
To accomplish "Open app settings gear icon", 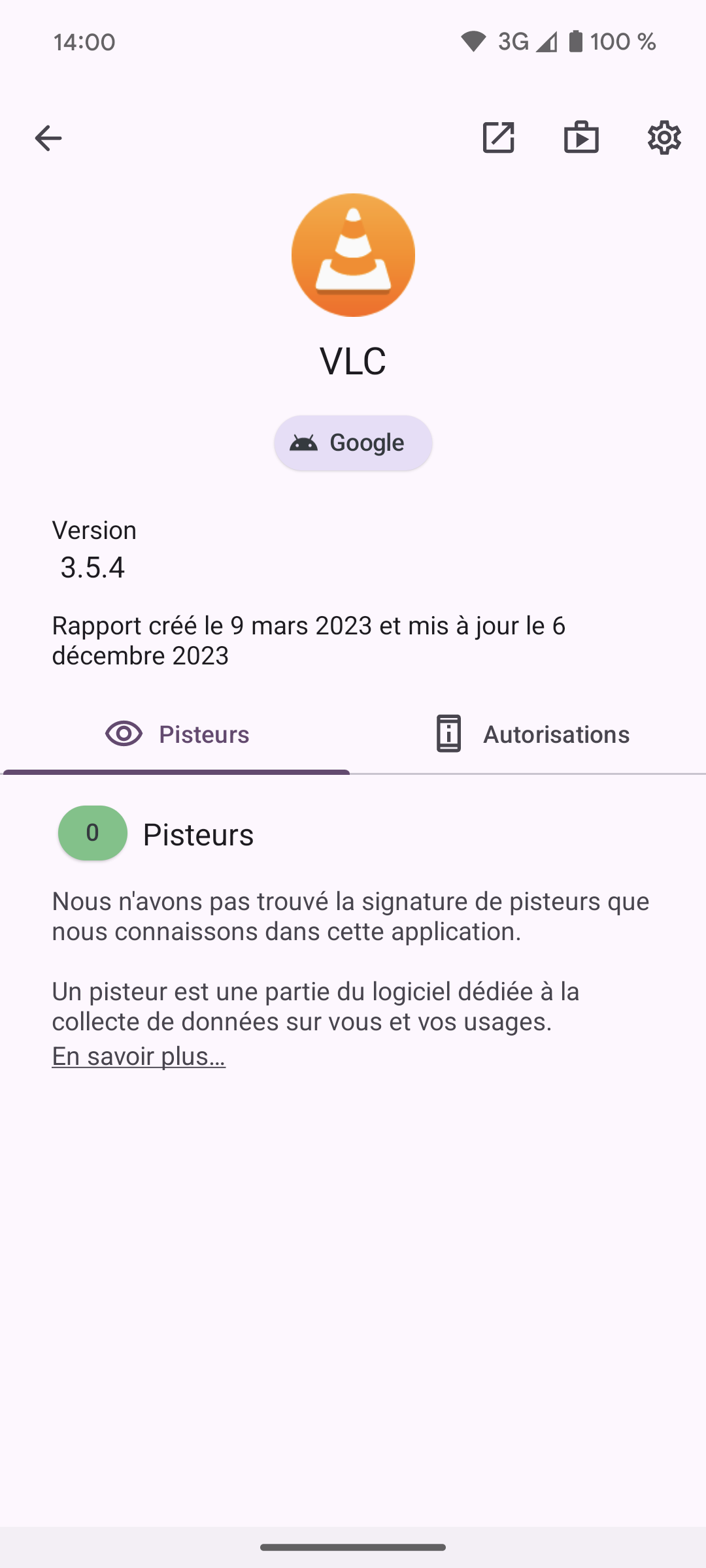I will point(664,138).
